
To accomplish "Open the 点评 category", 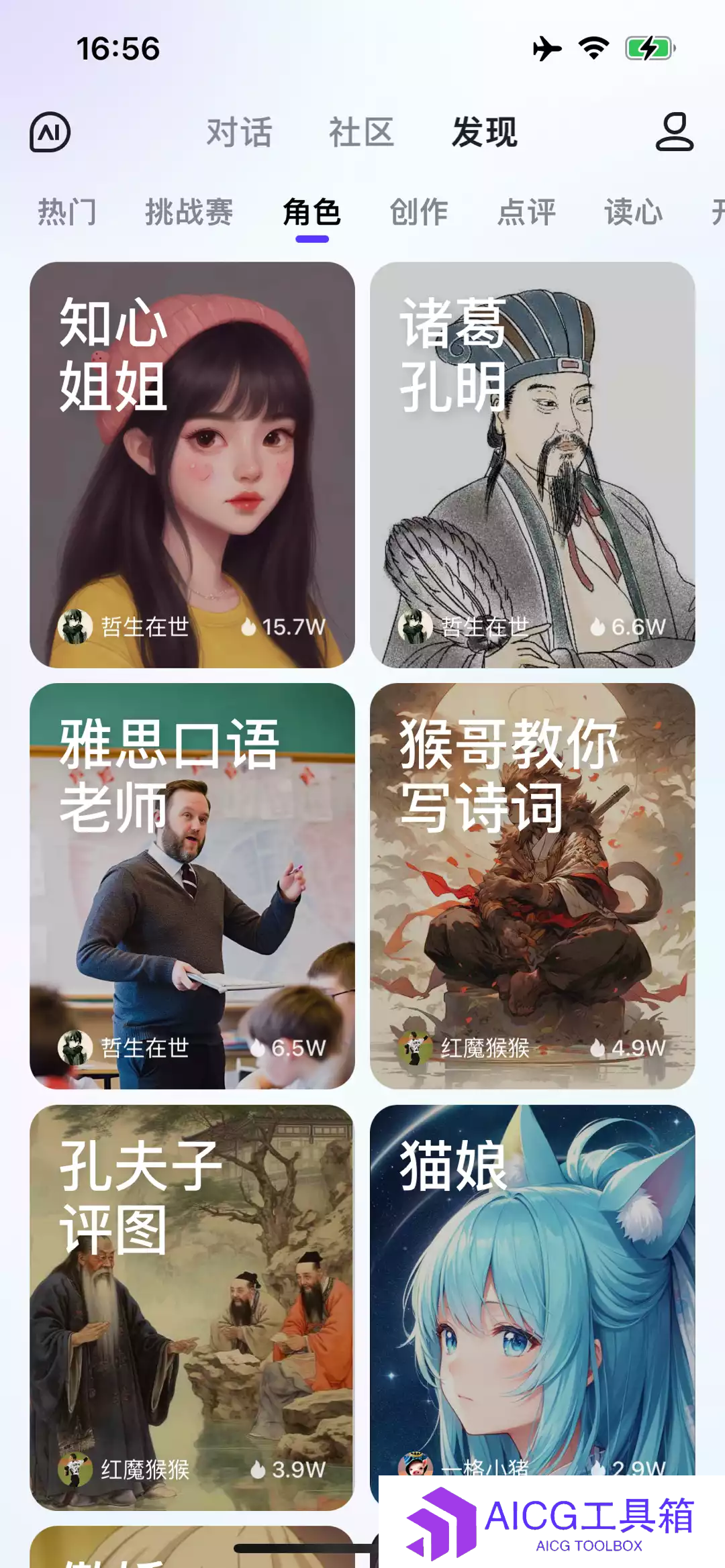I will (x=526, y=213).
